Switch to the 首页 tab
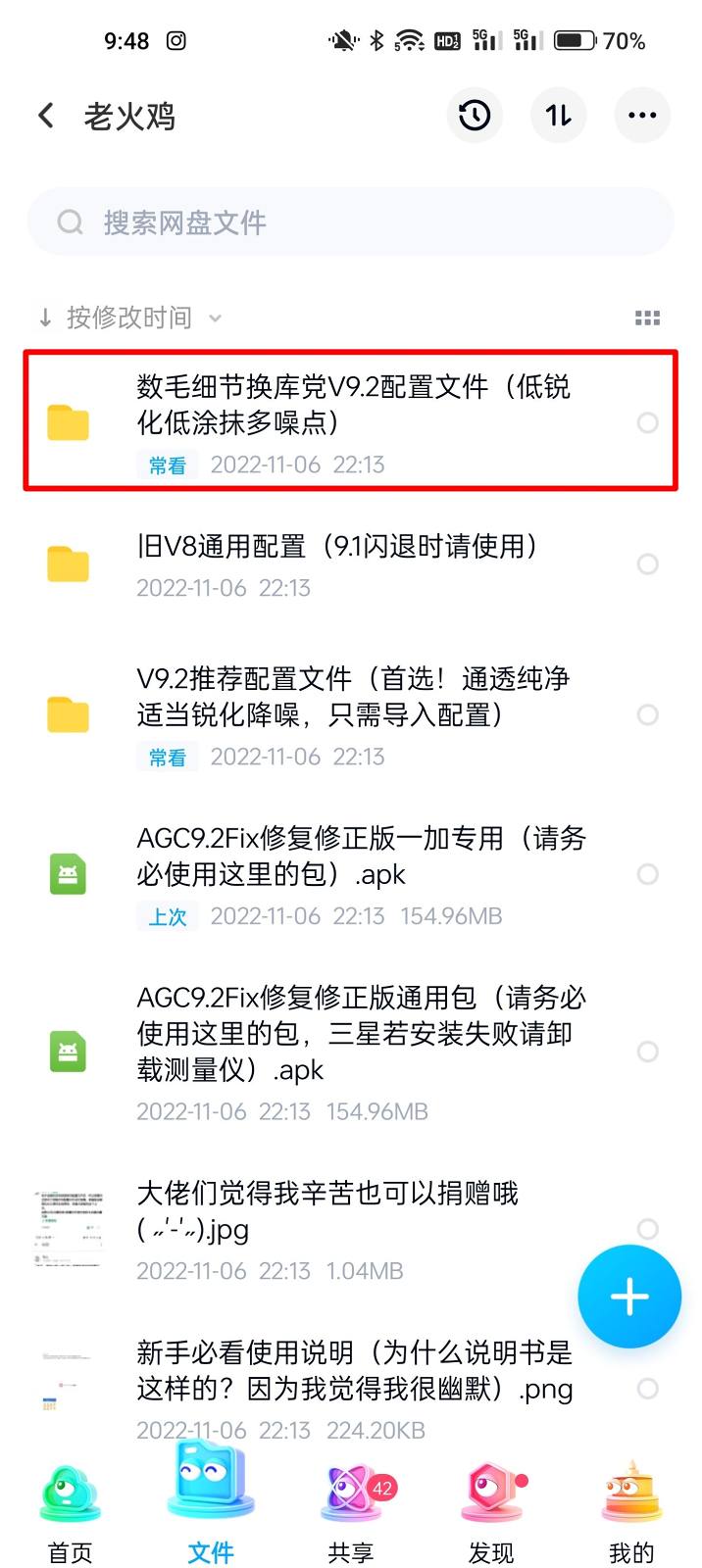Viewport: 702px width, 1568px height. 70,1514
